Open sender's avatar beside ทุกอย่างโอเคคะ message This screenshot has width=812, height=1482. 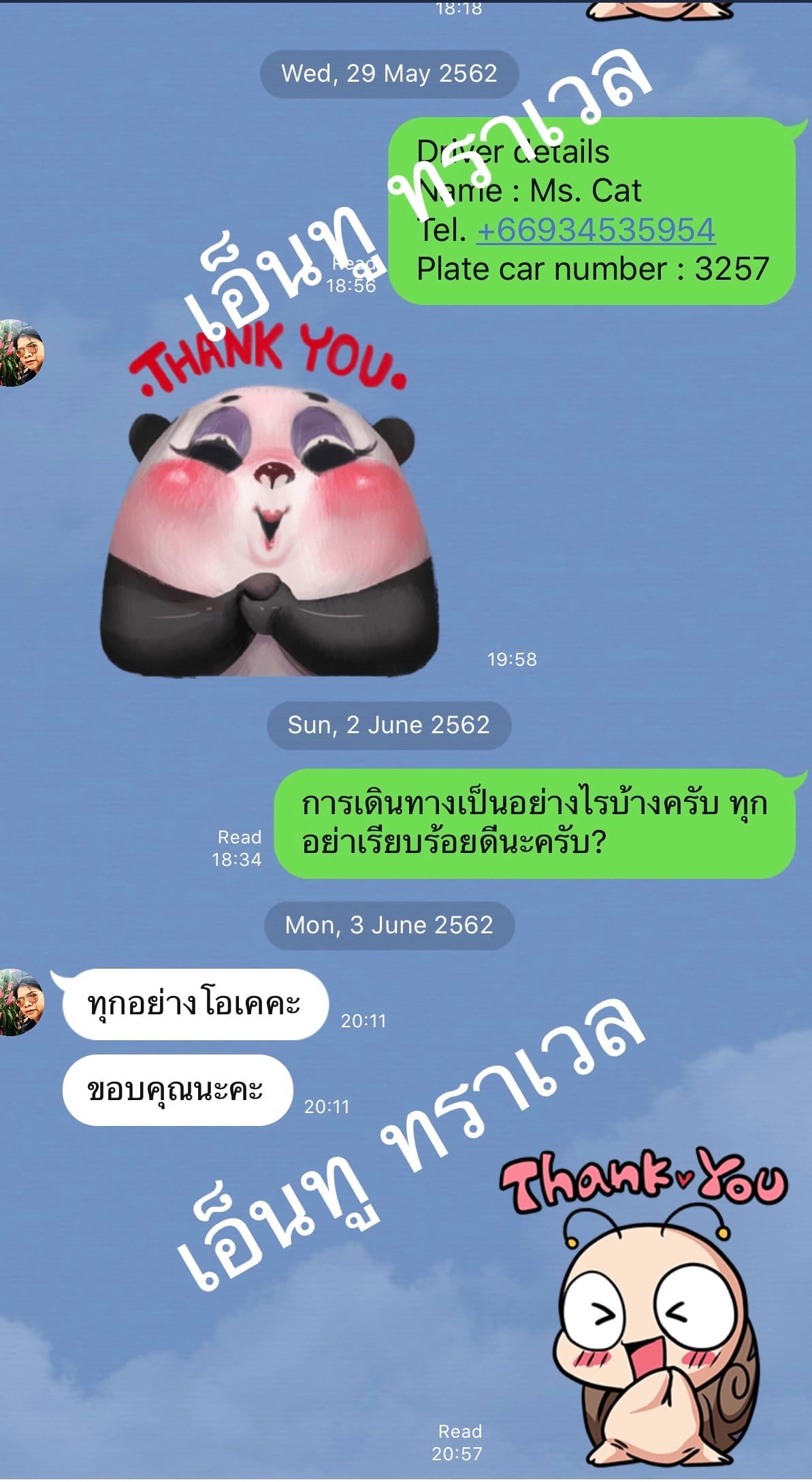click(22, 1002)
